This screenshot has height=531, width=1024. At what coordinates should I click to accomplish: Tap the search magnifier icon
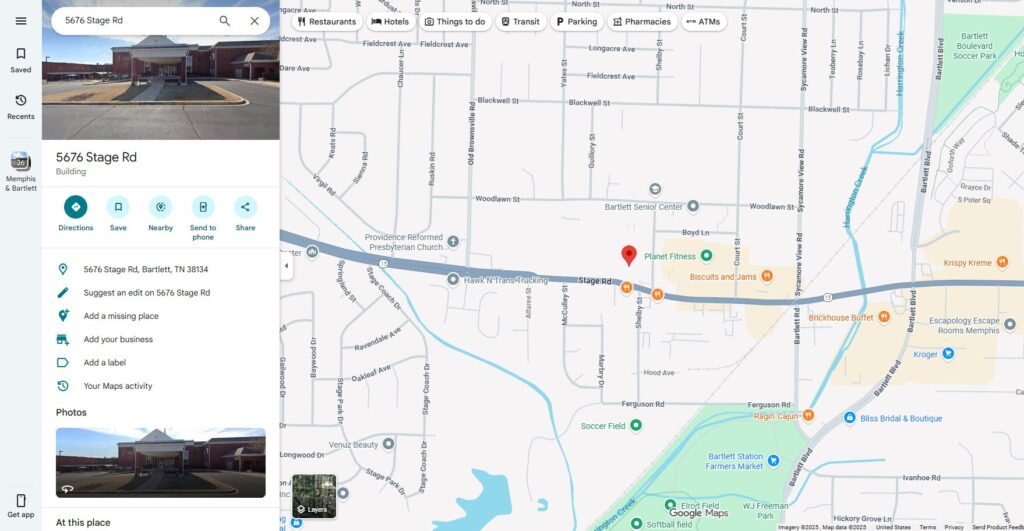(224, 21)
